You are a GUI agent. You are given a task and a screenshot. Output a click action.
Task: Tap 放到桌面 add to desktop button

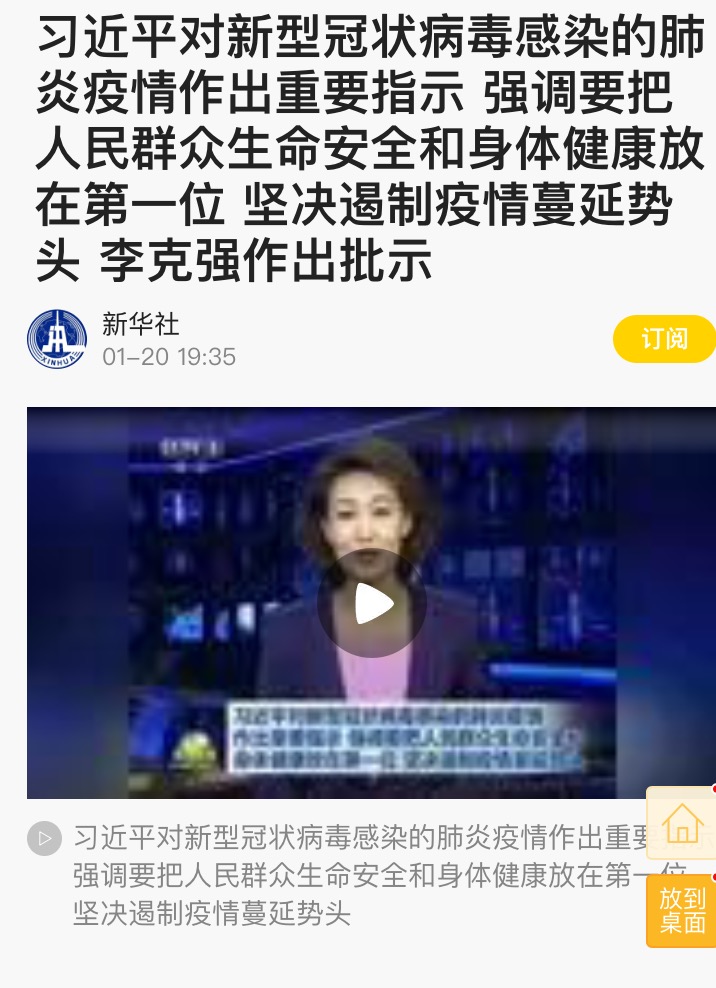682,911
